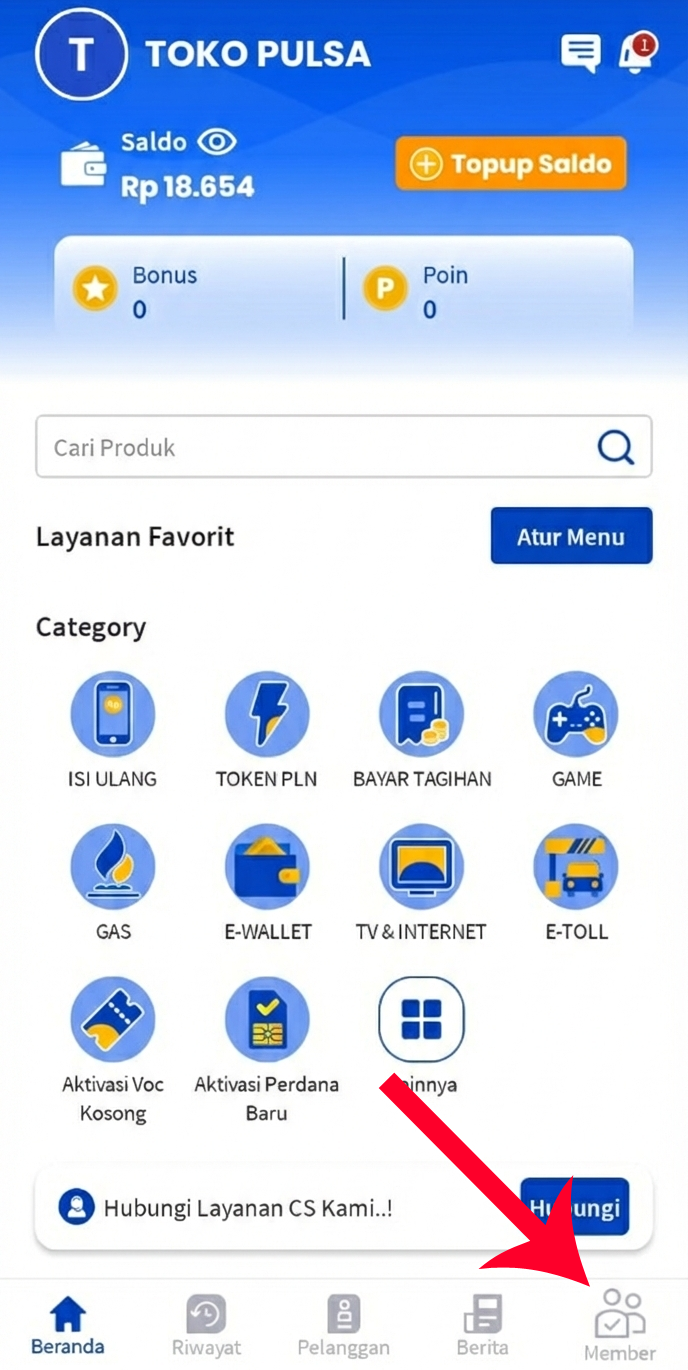Open Aktivasi Voc Kosong
Image resolution: width=688 pixels, height=1370 pixels.
113,1020
